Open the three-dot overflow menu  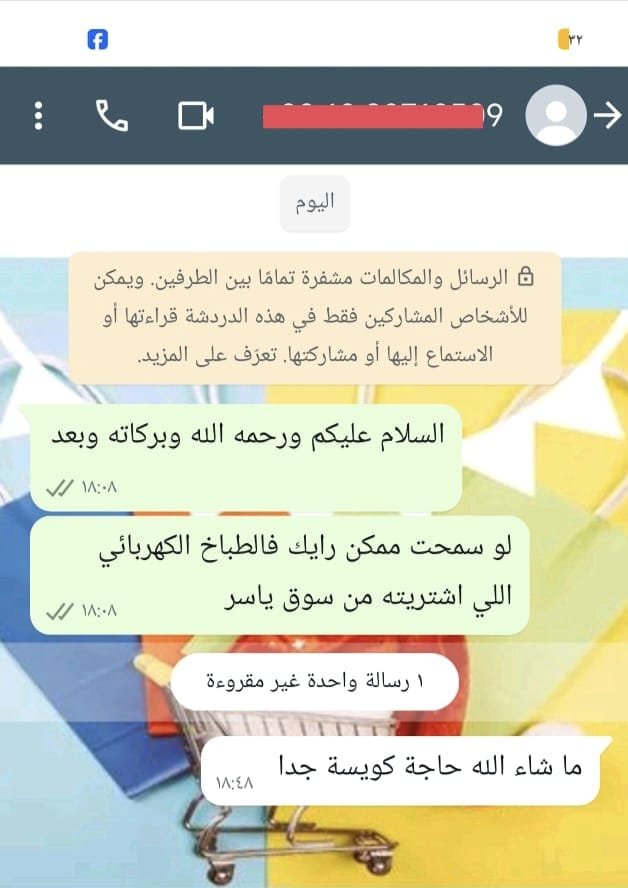click(38, 116)
